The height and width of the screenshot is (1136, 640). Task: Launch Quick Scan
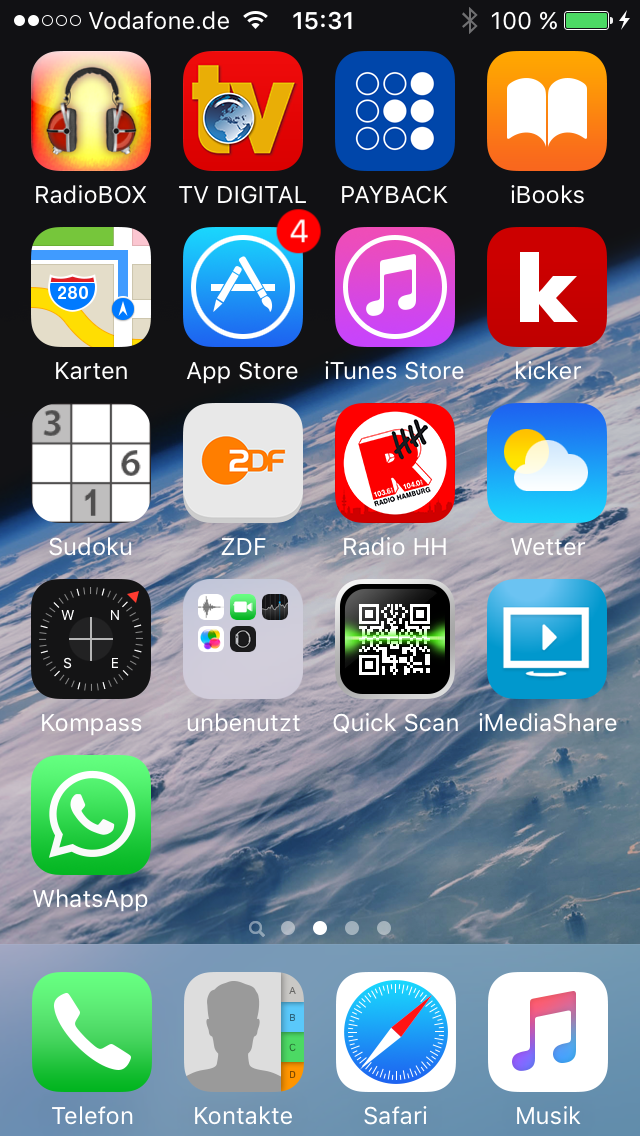[x=395, y=639]
